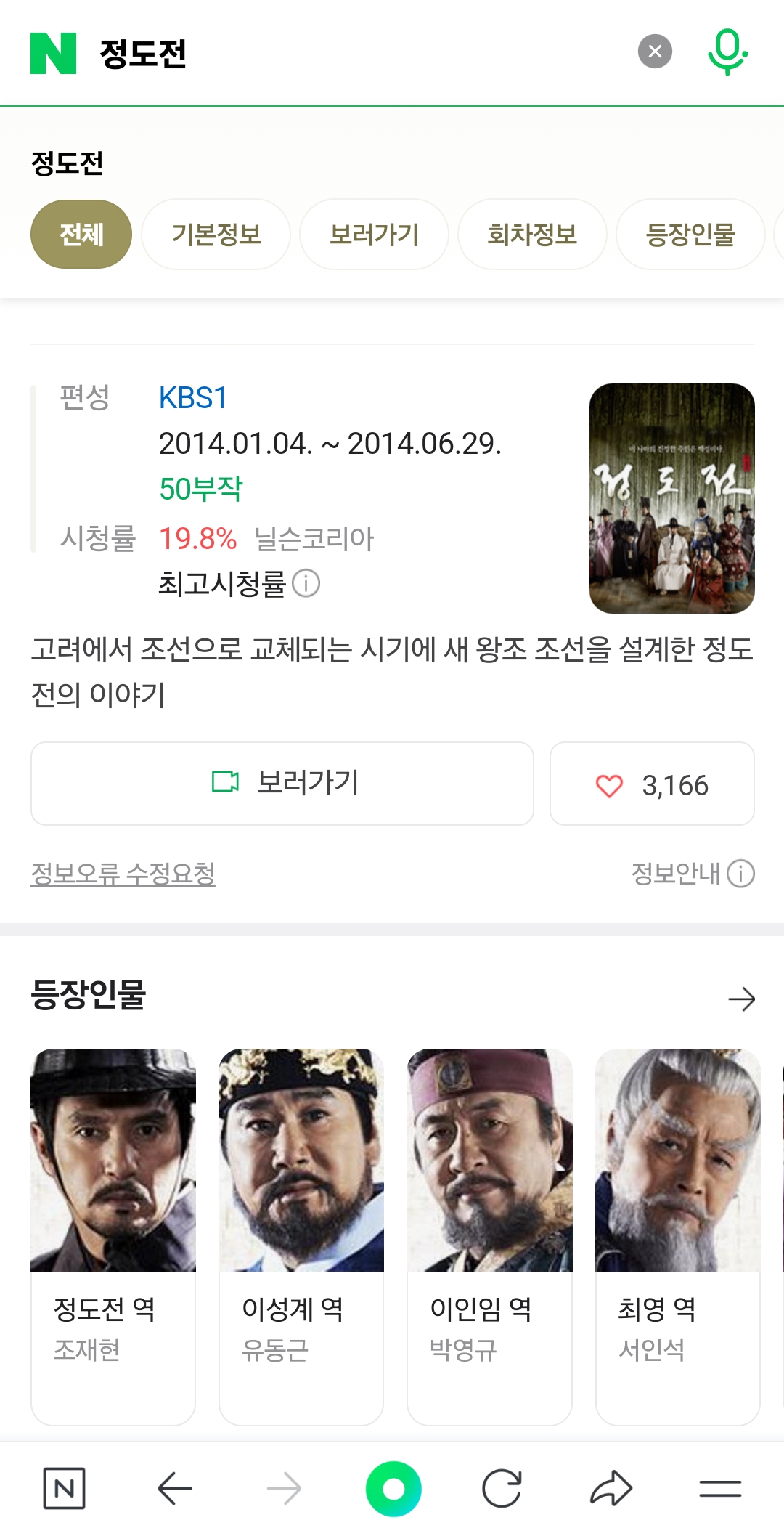The image size is (784, 1536).
Task: Show info about 최고시청률
Action: pos(306,583)
